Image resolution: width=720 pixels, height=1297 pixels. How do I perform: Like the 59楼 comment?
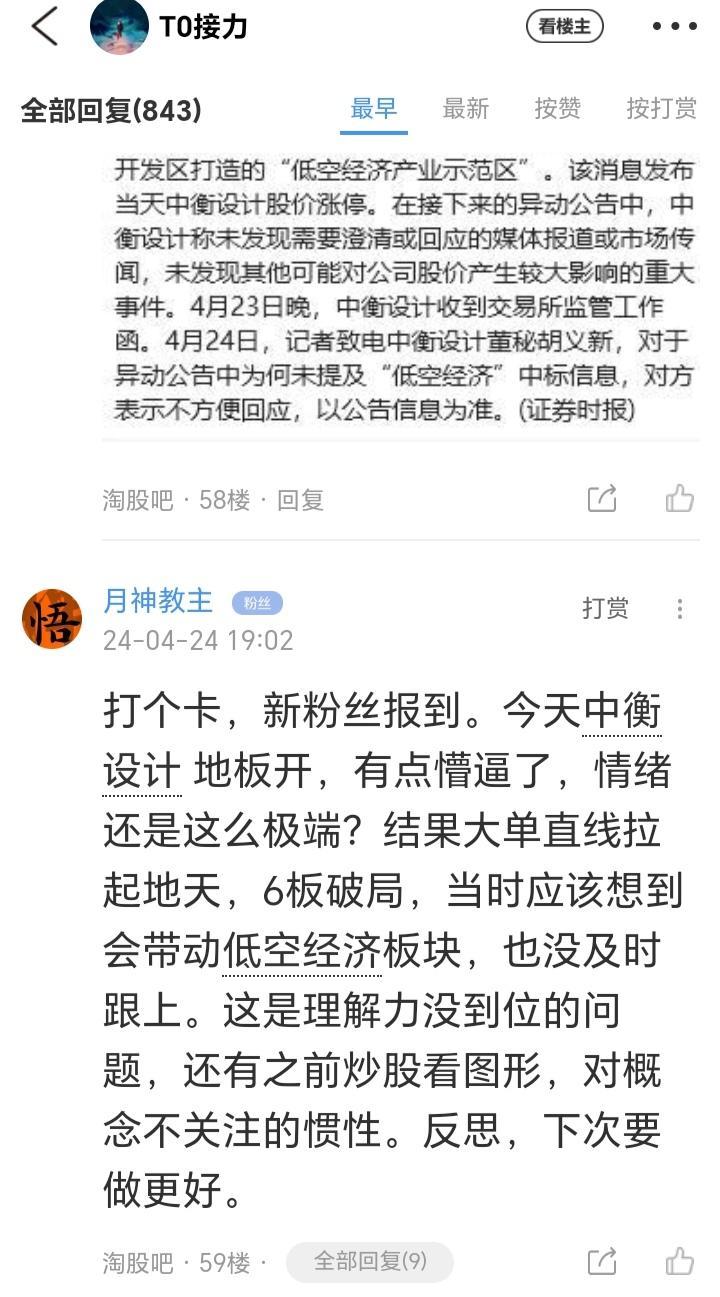pyautogui.click(x=680, y=1261)
